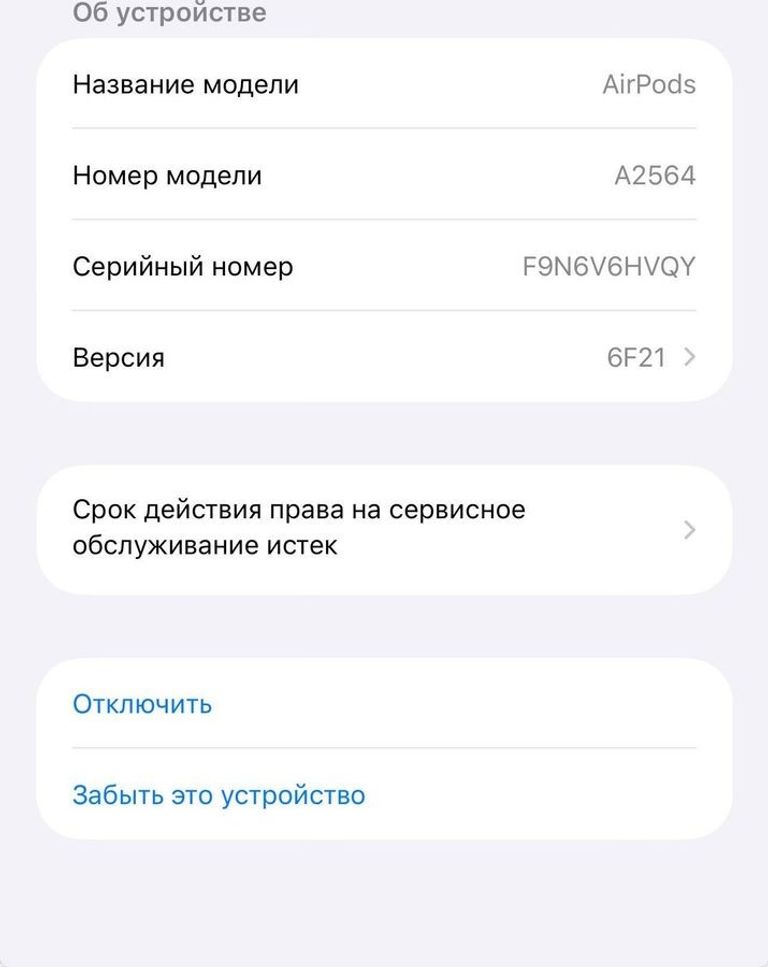The image size is (768, 967).
Task: Click the AirPods label in the first row
Action: 650,84
